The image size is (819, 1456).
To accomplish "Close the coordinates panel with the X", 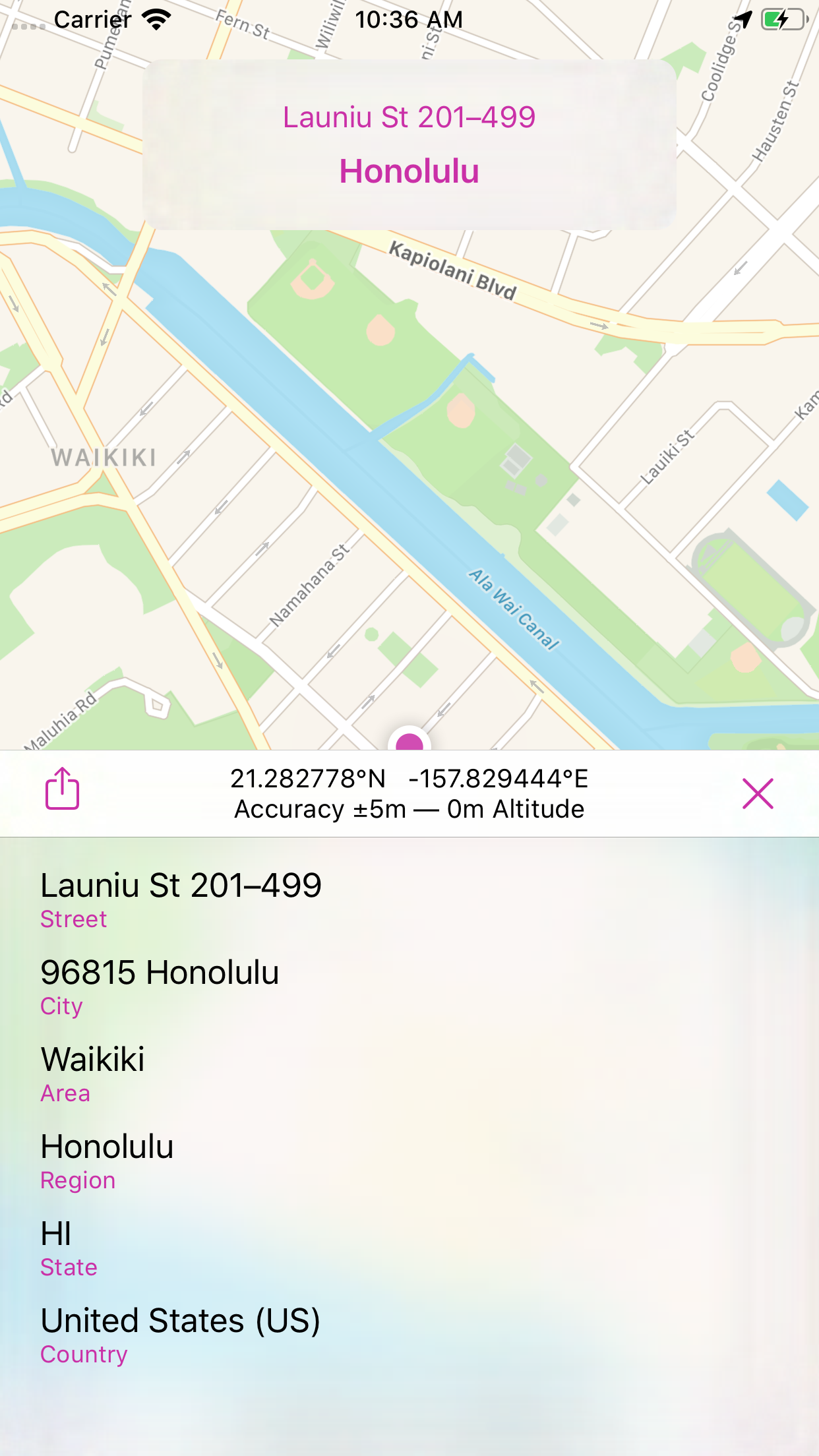I will click(x=758, y=794).
